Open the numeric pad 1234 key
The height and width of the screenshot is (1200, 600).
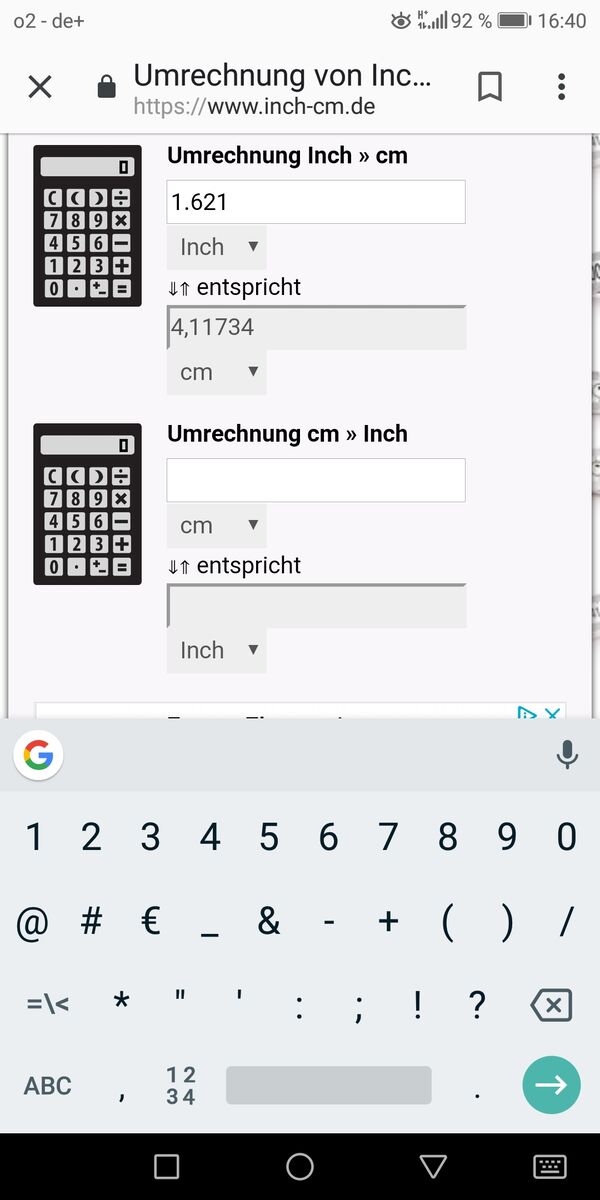(x=181, y=1085)
